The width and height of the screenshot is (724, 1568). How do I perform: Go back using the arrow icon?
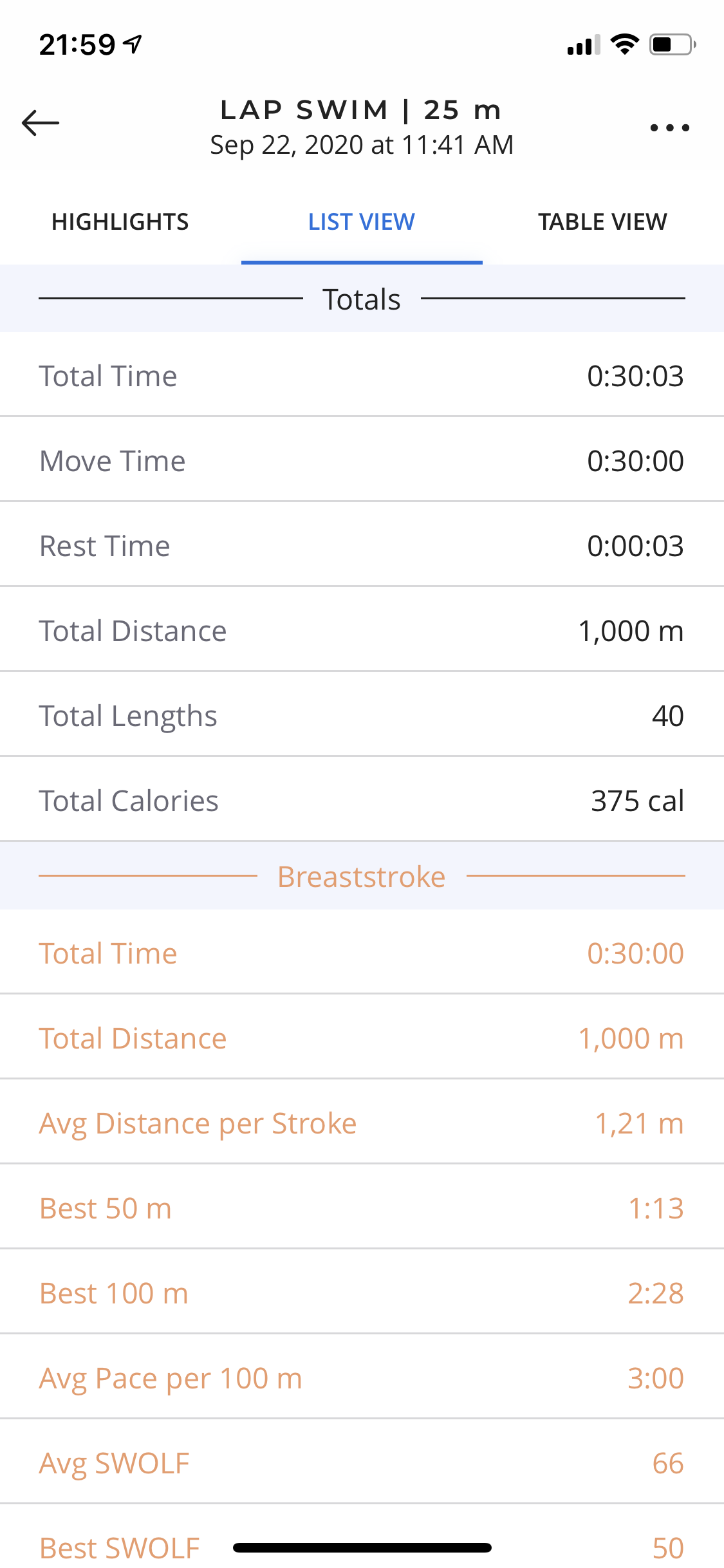tap(41, 122)
